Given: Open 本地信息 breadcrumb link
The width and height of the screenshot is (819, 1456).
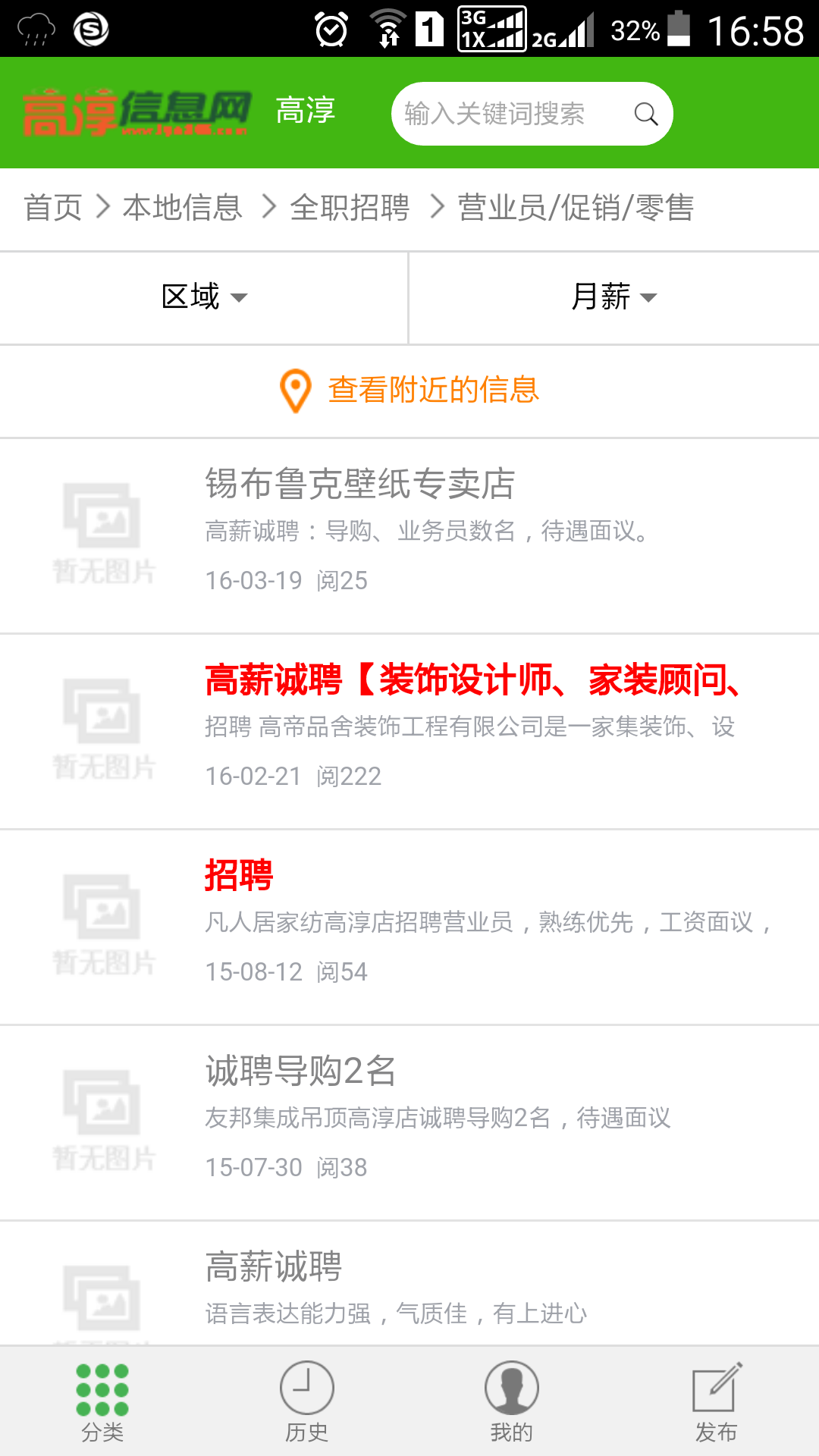Looking at the screenshot, I should tap(183, 208).
